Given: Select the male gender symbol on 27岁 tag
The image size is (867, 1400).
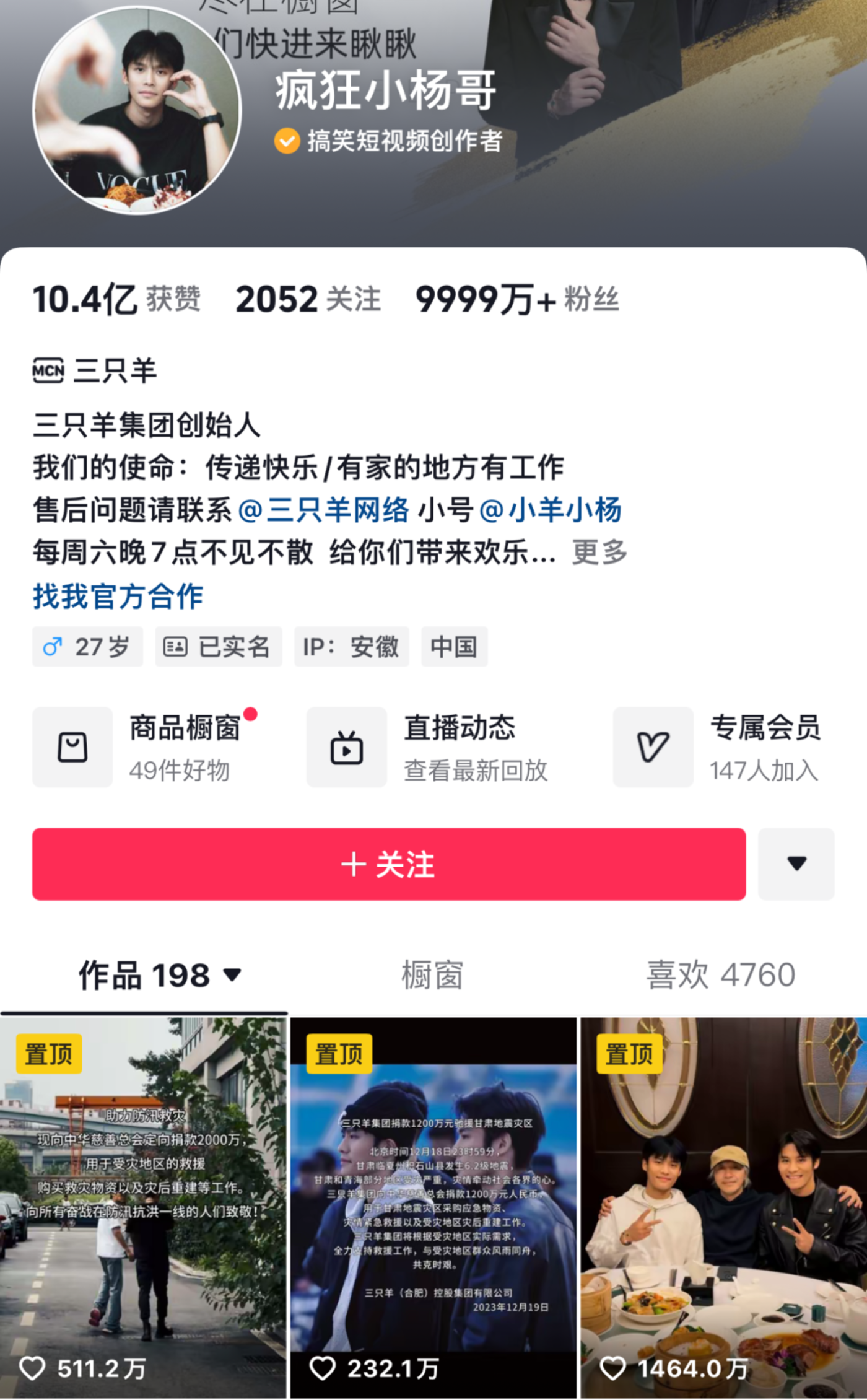Looking at the screenshot, I should (x=54, y=646).
